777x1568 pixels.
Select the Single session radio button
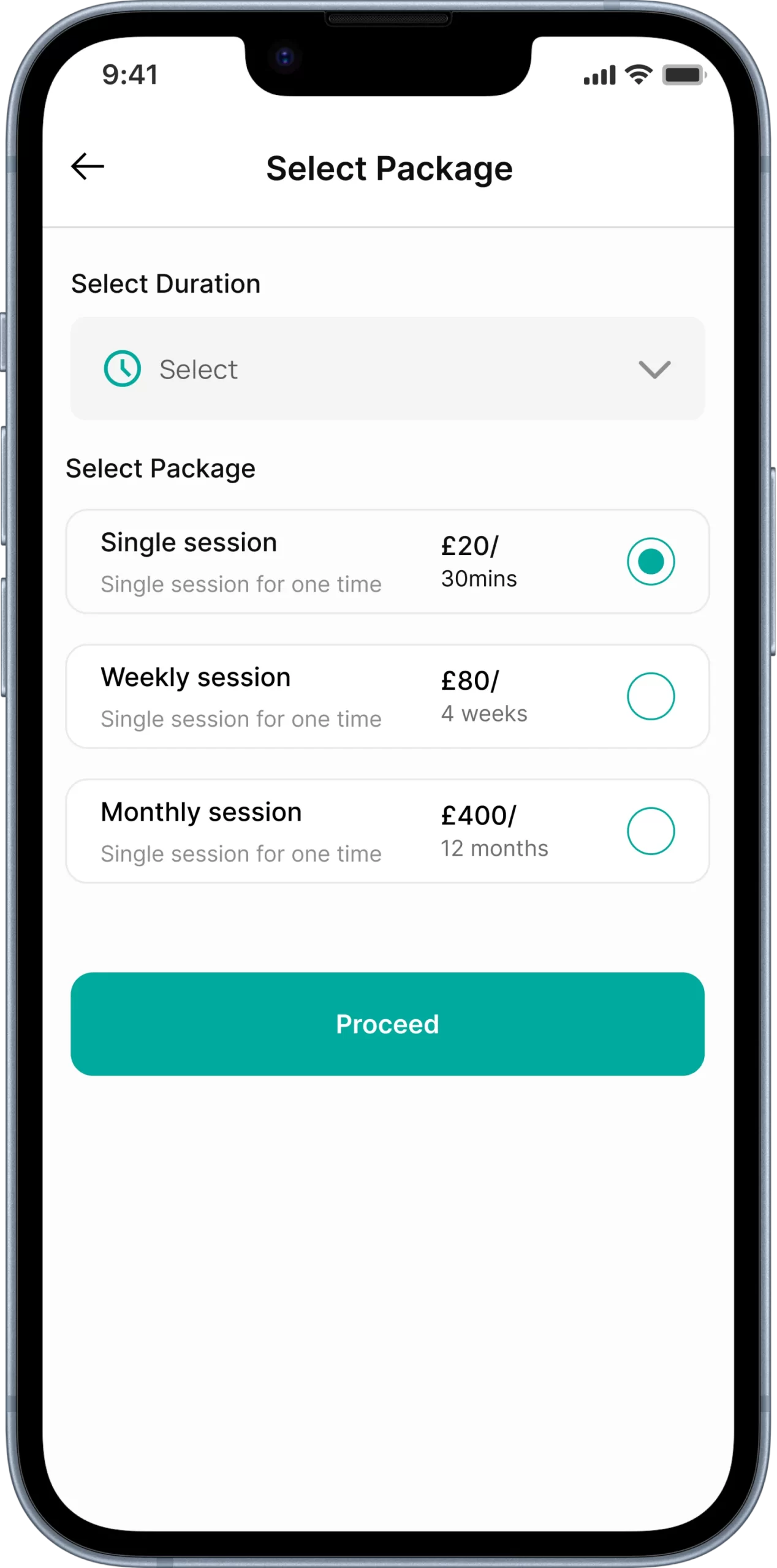pyautogui.click(x=650, y=561)
